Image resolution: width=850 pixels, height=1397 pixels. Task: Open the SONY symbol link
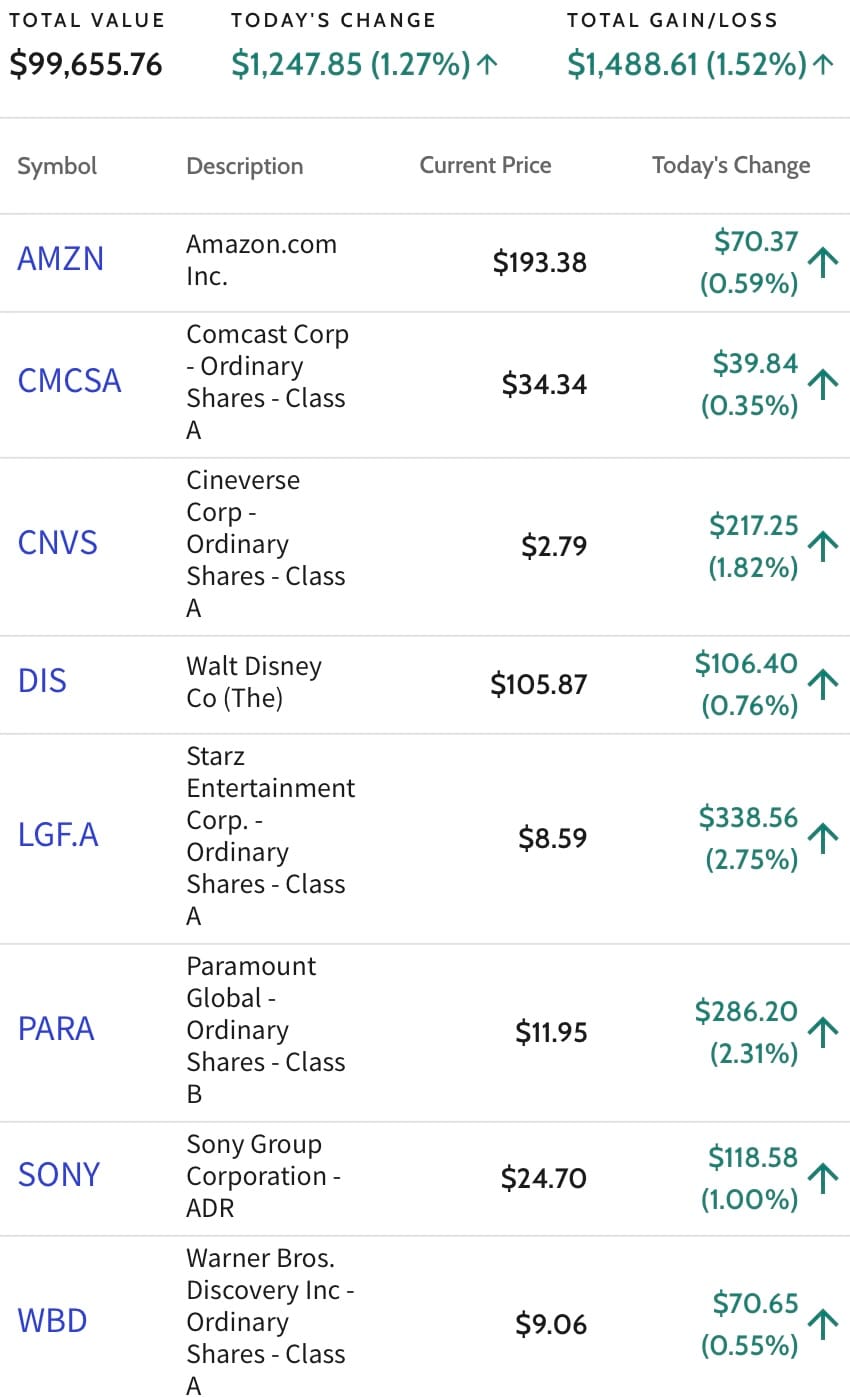(59, 1175)
